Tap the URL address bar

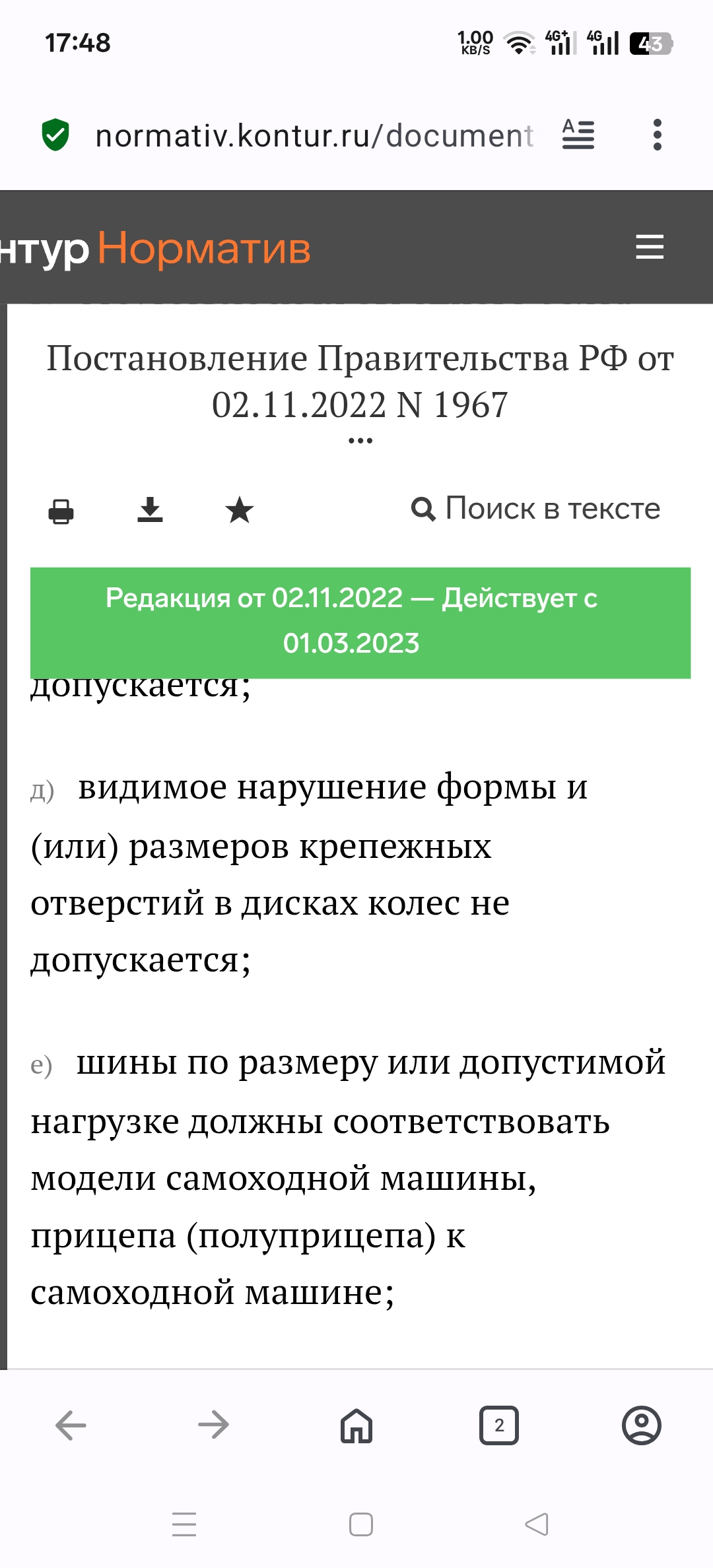click(314, 136)
